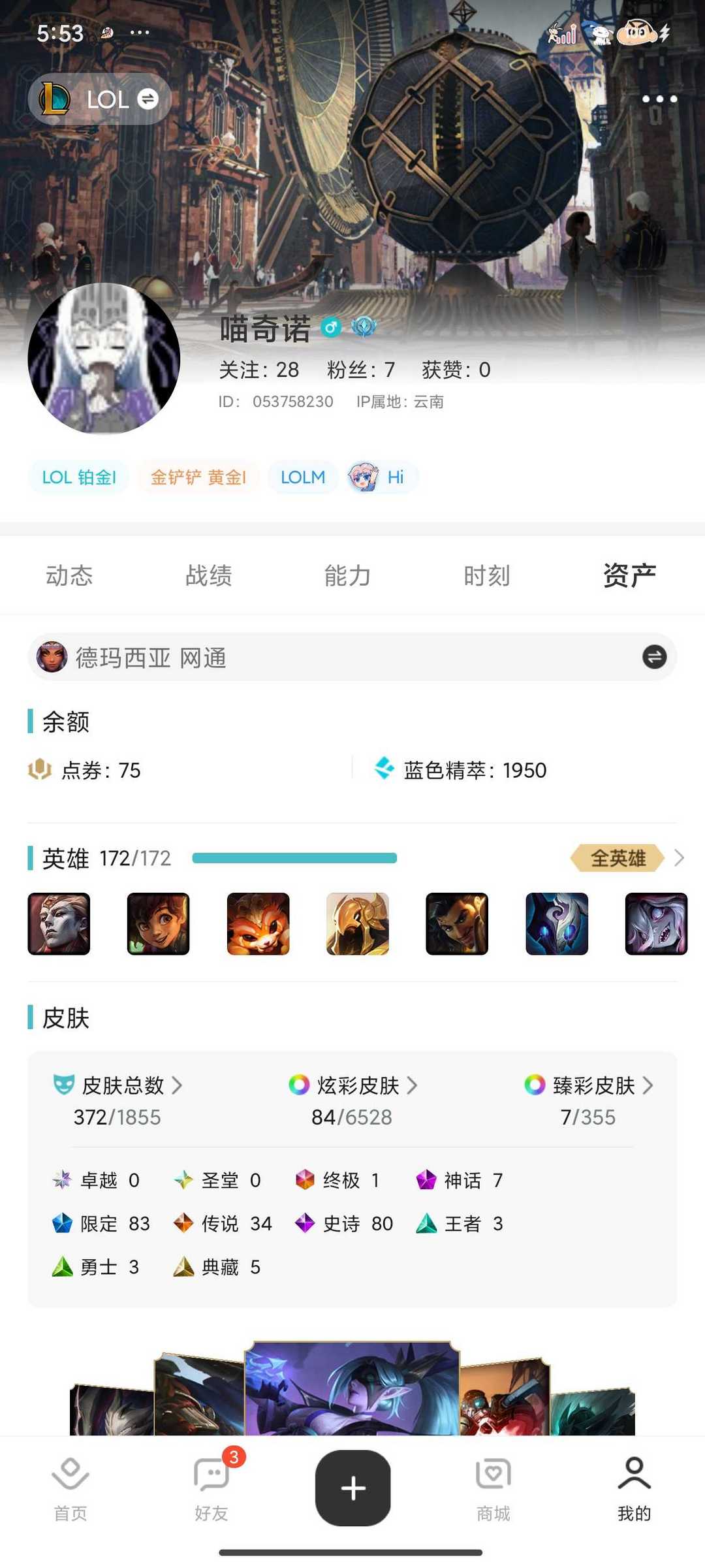Tap the LOL 铂金I rank badge
Image resolution: width=705 pixels, height=1568 pixels.
78,477
